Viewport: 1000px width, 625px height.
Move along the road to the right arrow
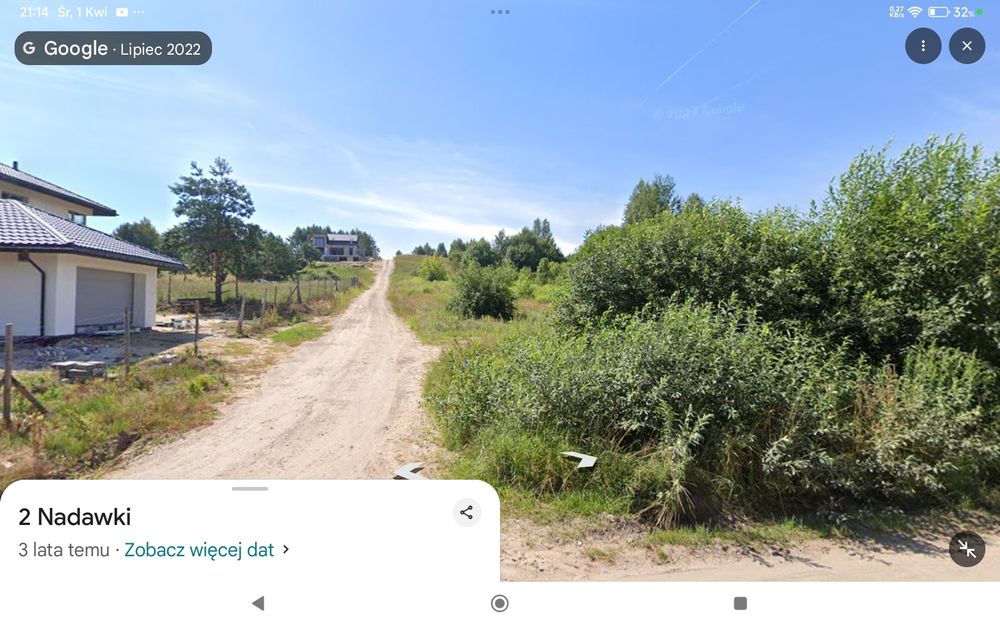pyautogui.click(x=579, y=458)
